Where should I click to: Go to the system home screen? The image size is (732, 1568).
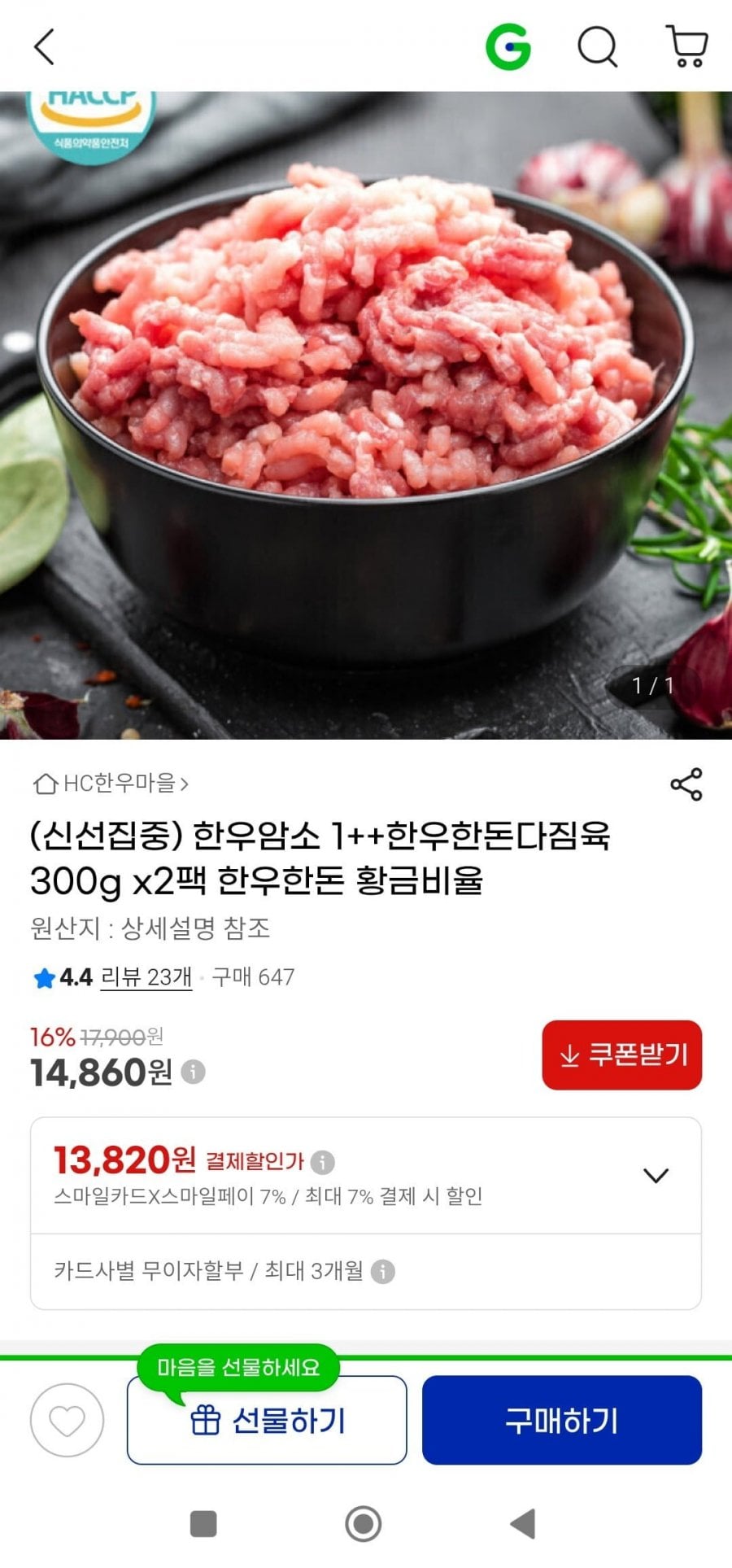364,1523
